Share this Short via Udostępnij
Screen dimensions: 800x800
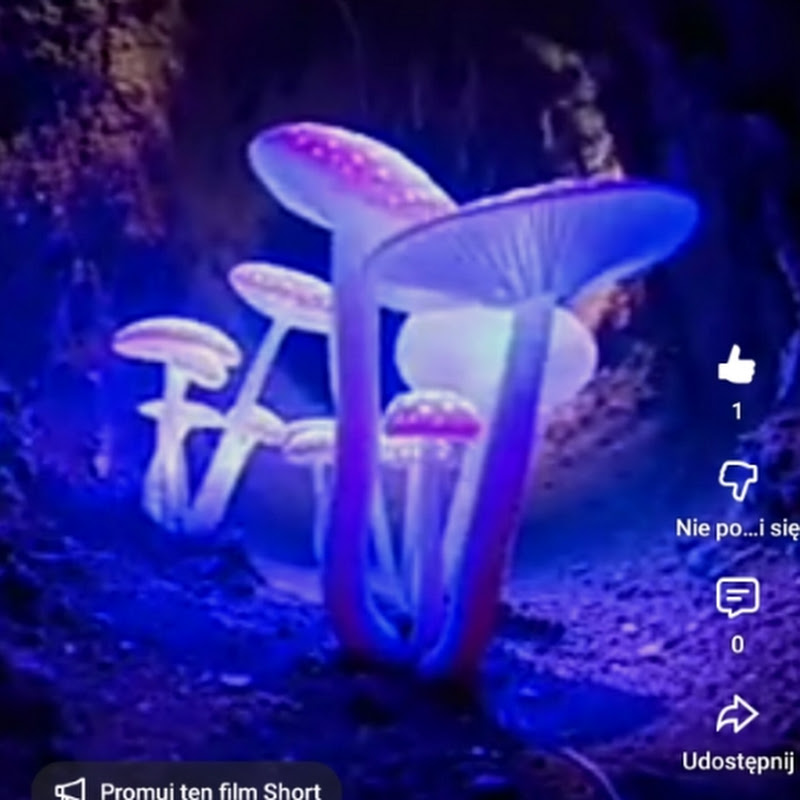pyautogui.click(x=738, y=715)
